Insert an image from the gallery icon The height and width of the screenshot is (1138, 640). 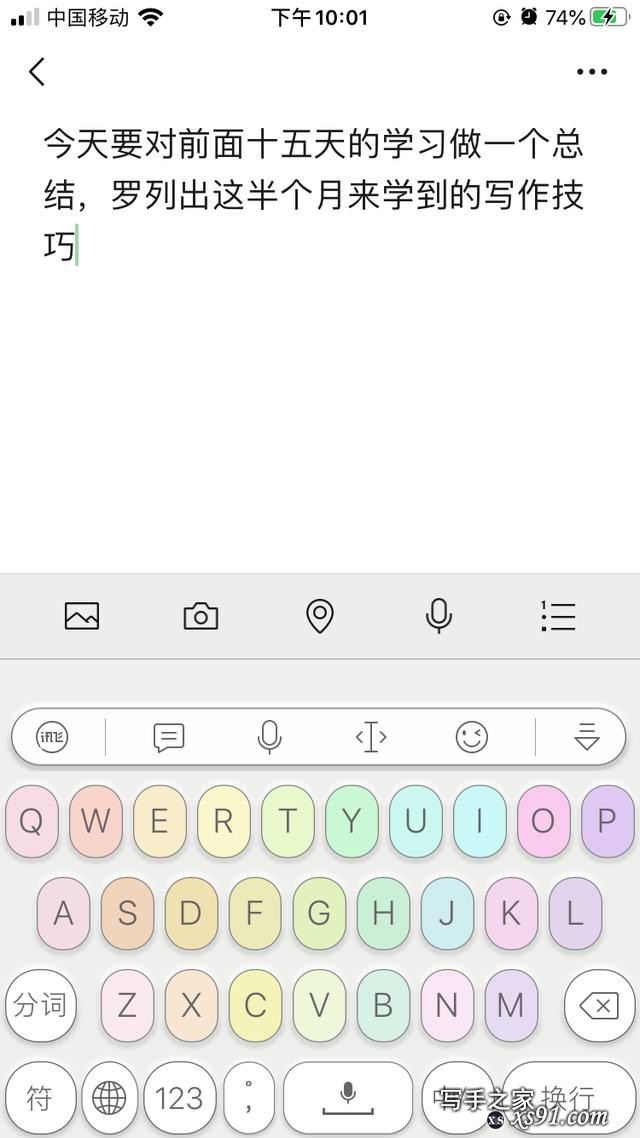tap(82, 616)
